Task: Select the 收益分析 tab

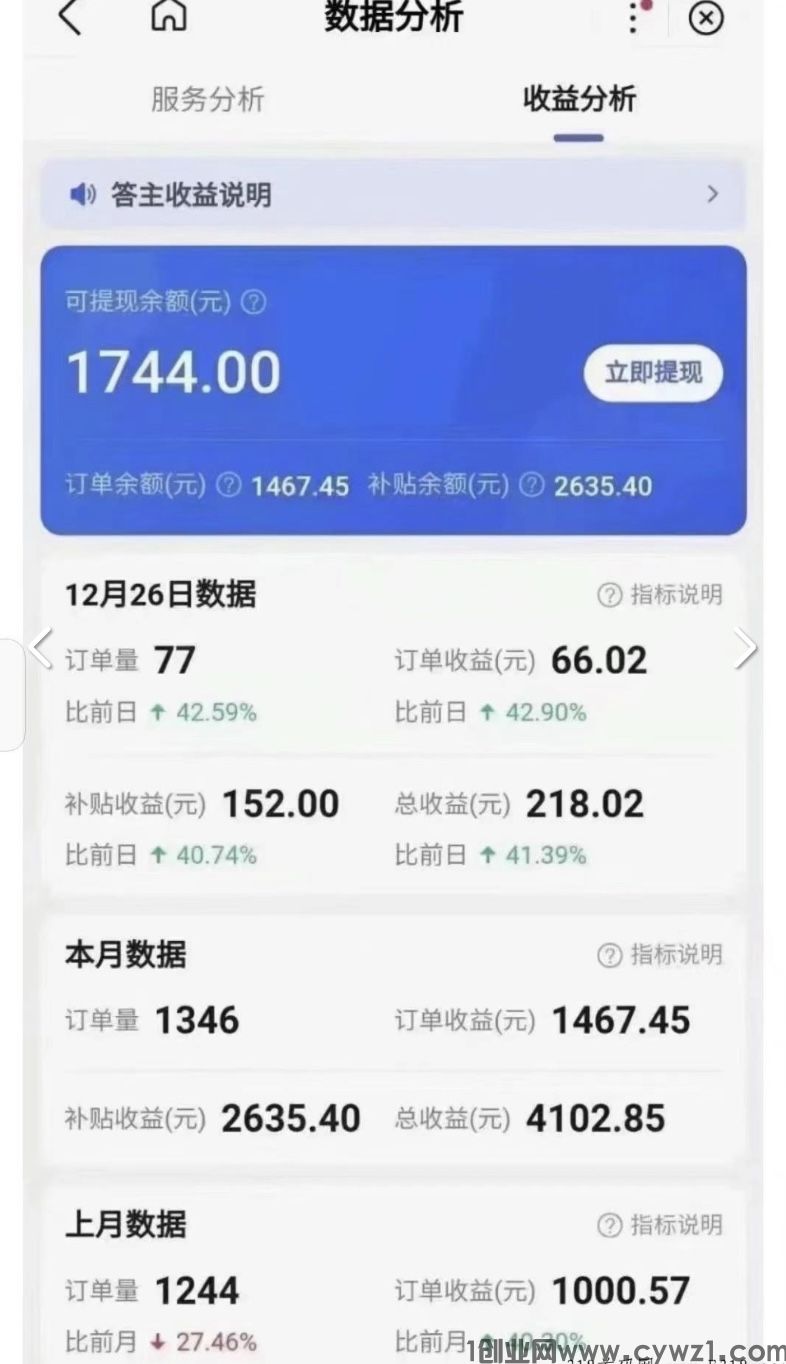Action: pos(579,99)
